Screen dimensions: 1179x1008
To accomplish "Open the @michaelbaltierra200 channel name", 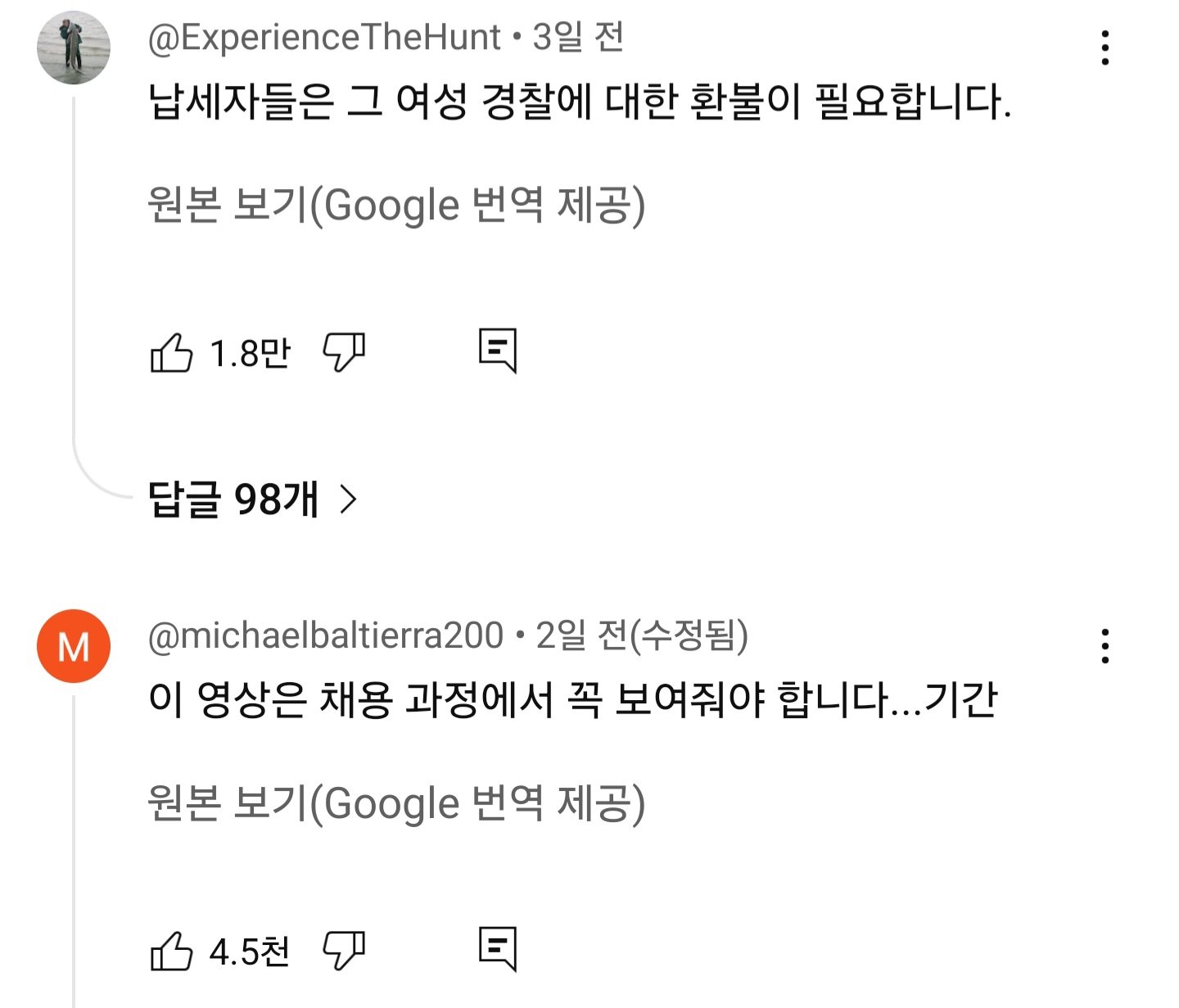I will [326, 635].
